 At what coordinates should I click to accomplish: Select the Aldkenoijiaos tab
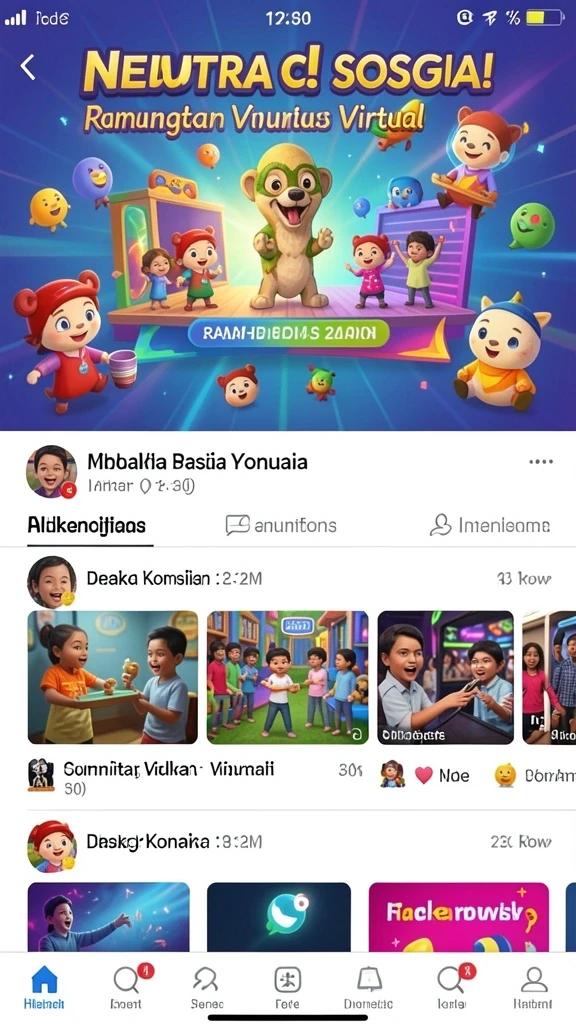(x=87, y=525)
